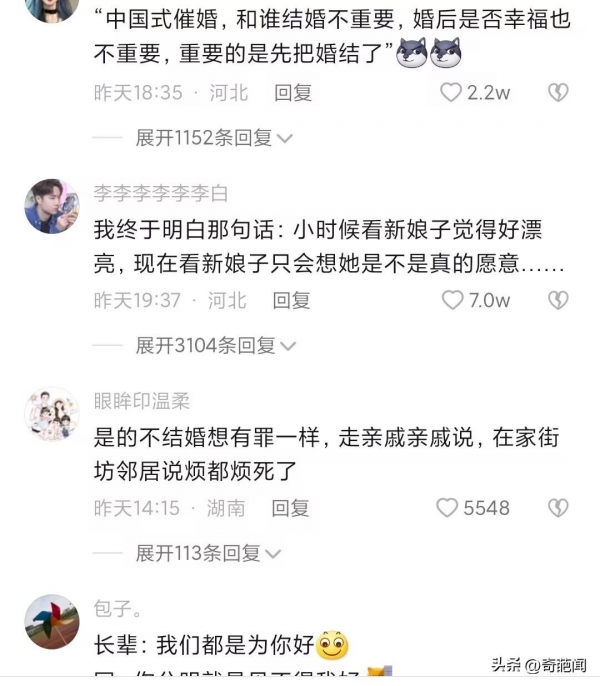This screenshot has height=686, width=600.
Task: View the profile via username 李李李李李李白
Action: (x=161, y=193)
